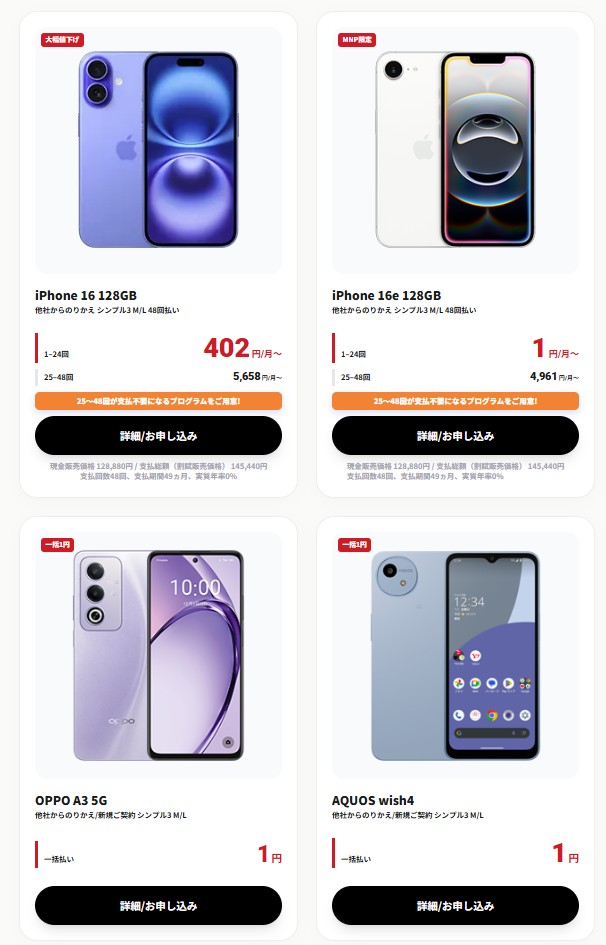Tap orange program banner under iPhone 16e

[455, 401]
